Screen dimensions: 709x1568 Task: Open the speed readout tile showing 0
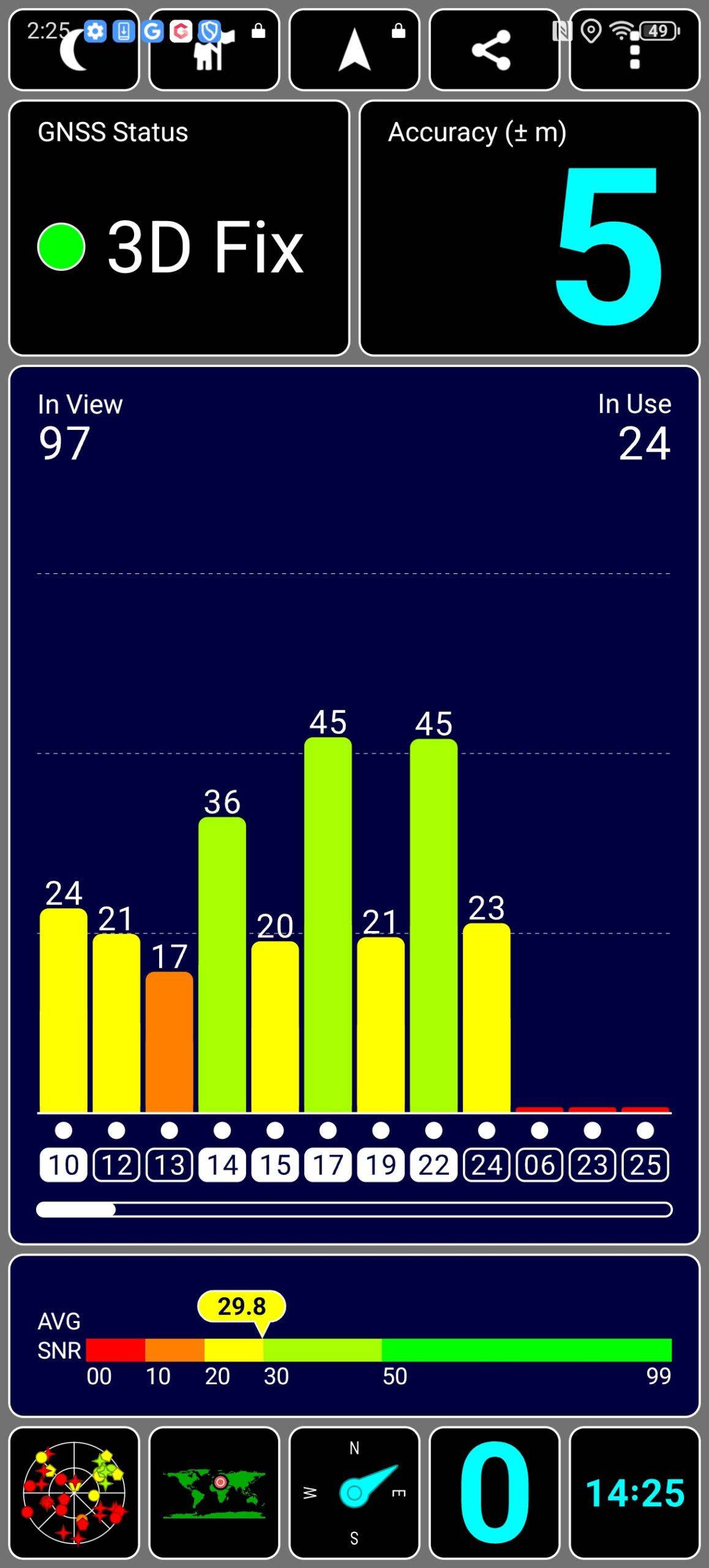pos(495,1493)
